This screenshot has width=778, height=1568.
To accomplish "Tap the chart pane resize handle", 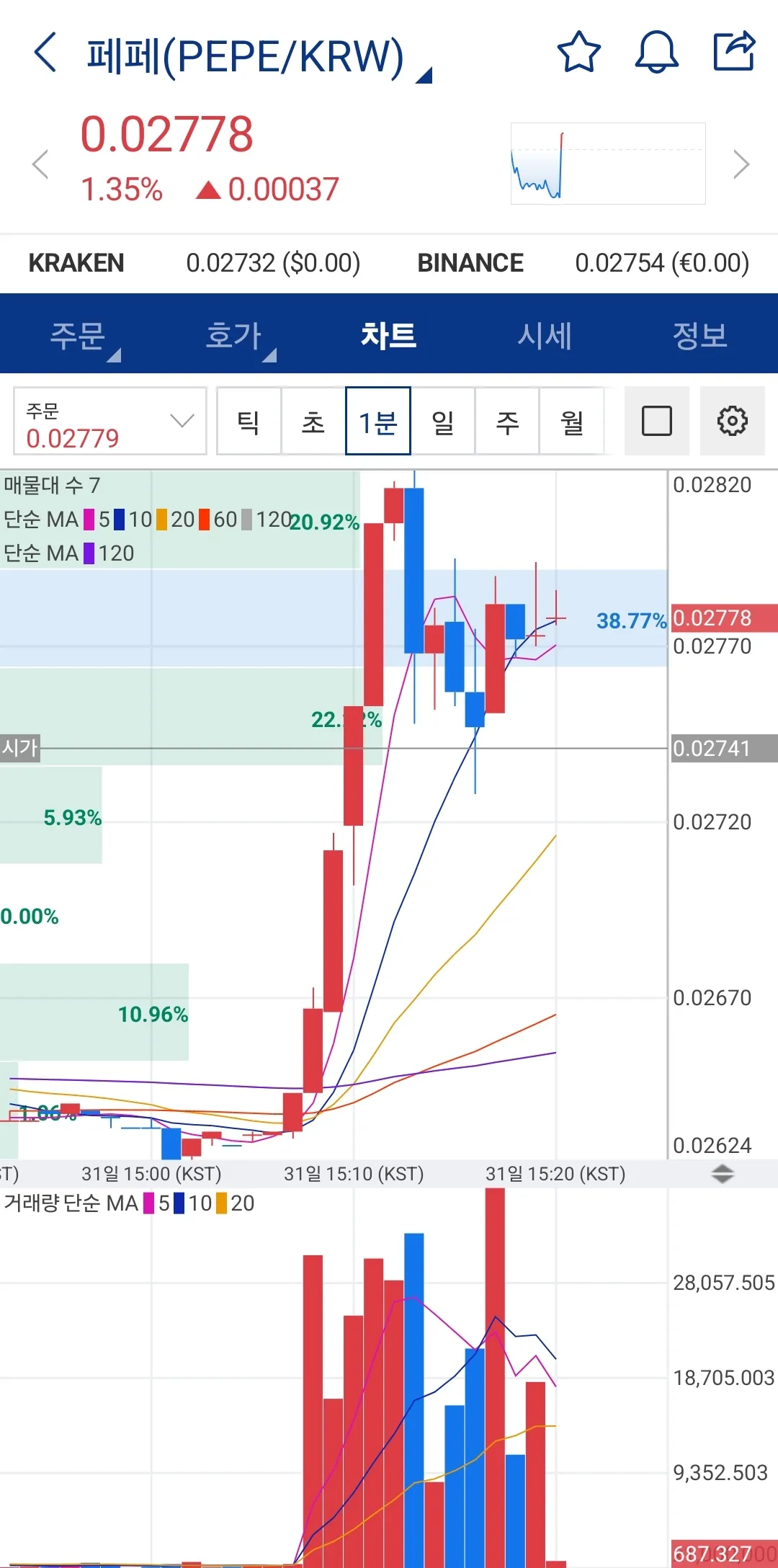I will click(x=722, y=1174).
